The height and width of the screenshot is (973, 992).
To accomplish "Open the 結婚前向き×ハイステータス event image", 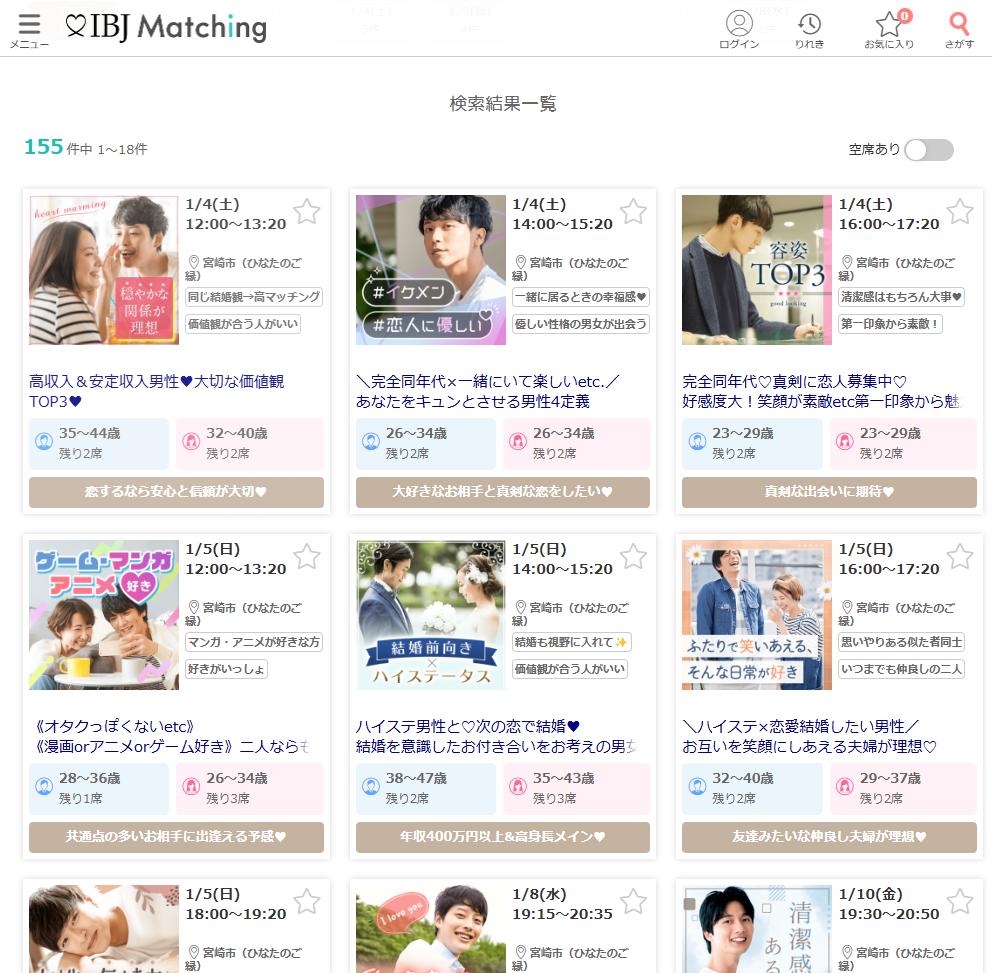I will pos(431,615).
